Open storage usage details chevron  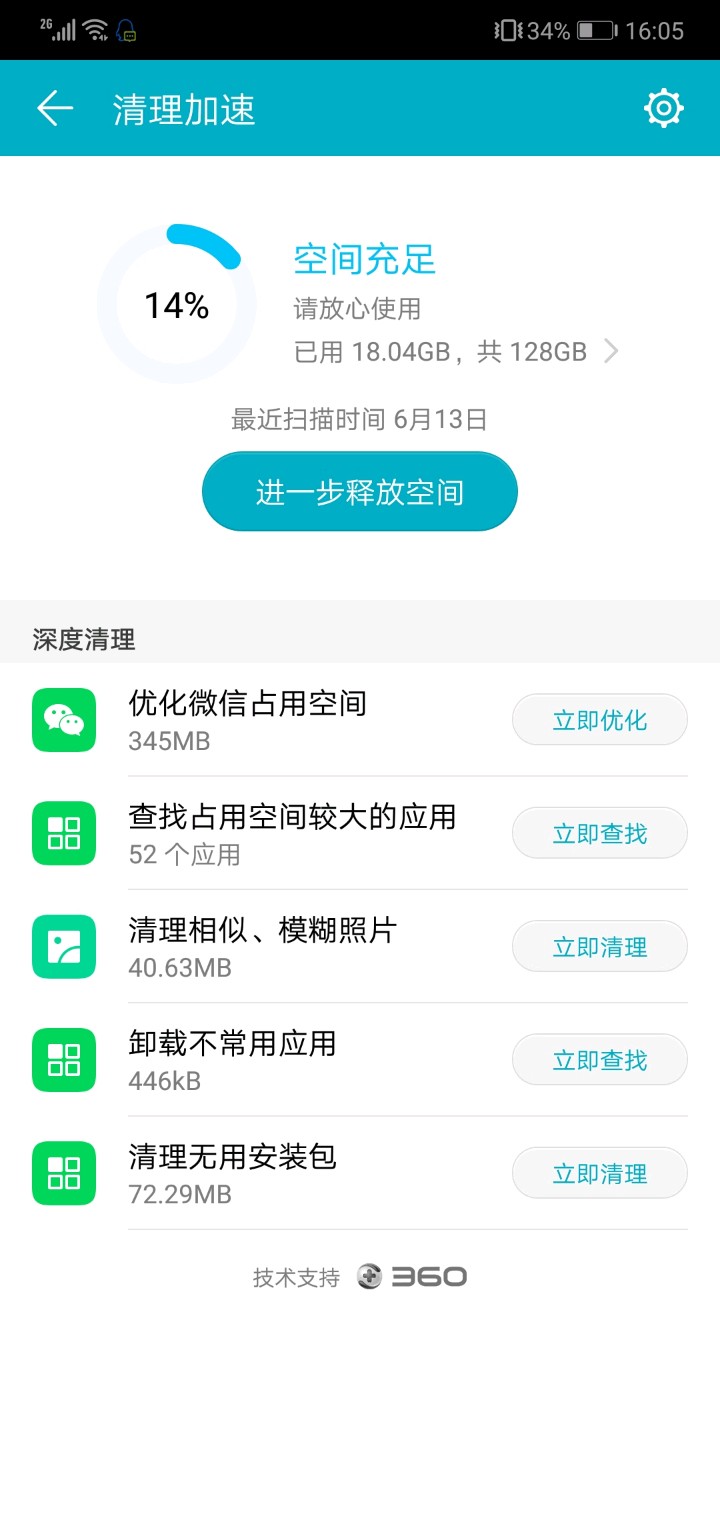(x=611, y=351)
